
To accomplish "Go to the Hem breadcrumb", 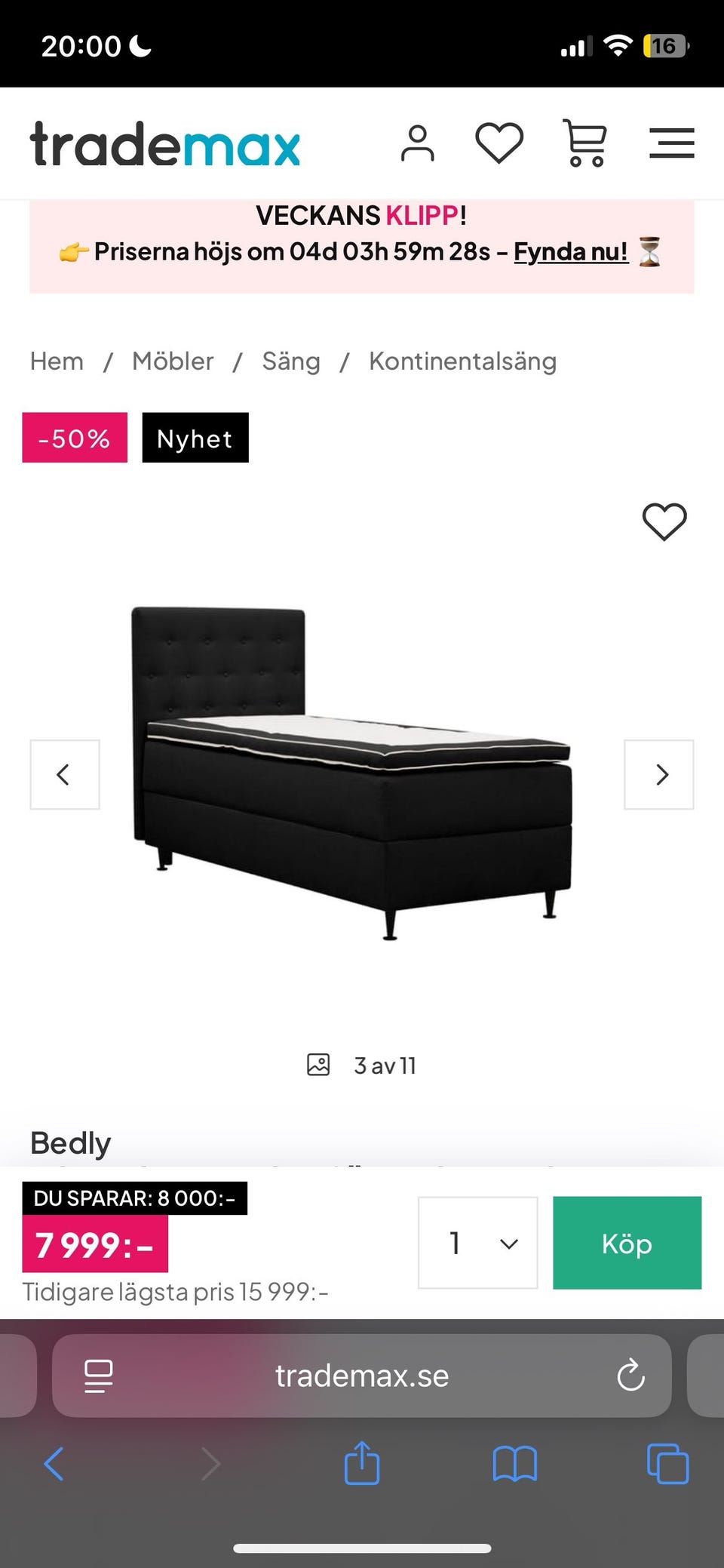I will [x=57, y=361].
